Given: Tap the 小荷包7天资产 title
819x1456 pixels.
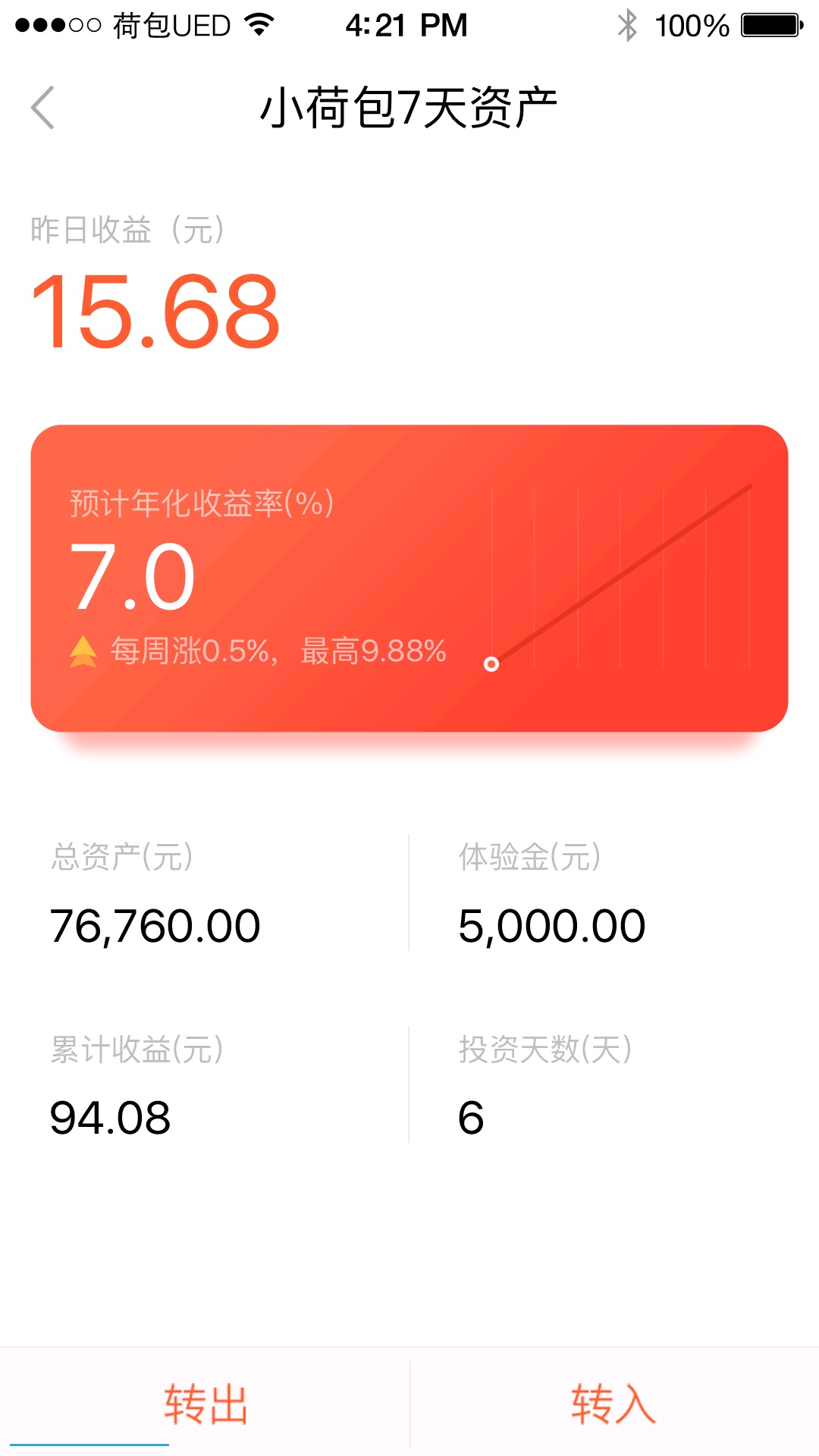Looking at the screenshot, I should (x=409, y=105).
